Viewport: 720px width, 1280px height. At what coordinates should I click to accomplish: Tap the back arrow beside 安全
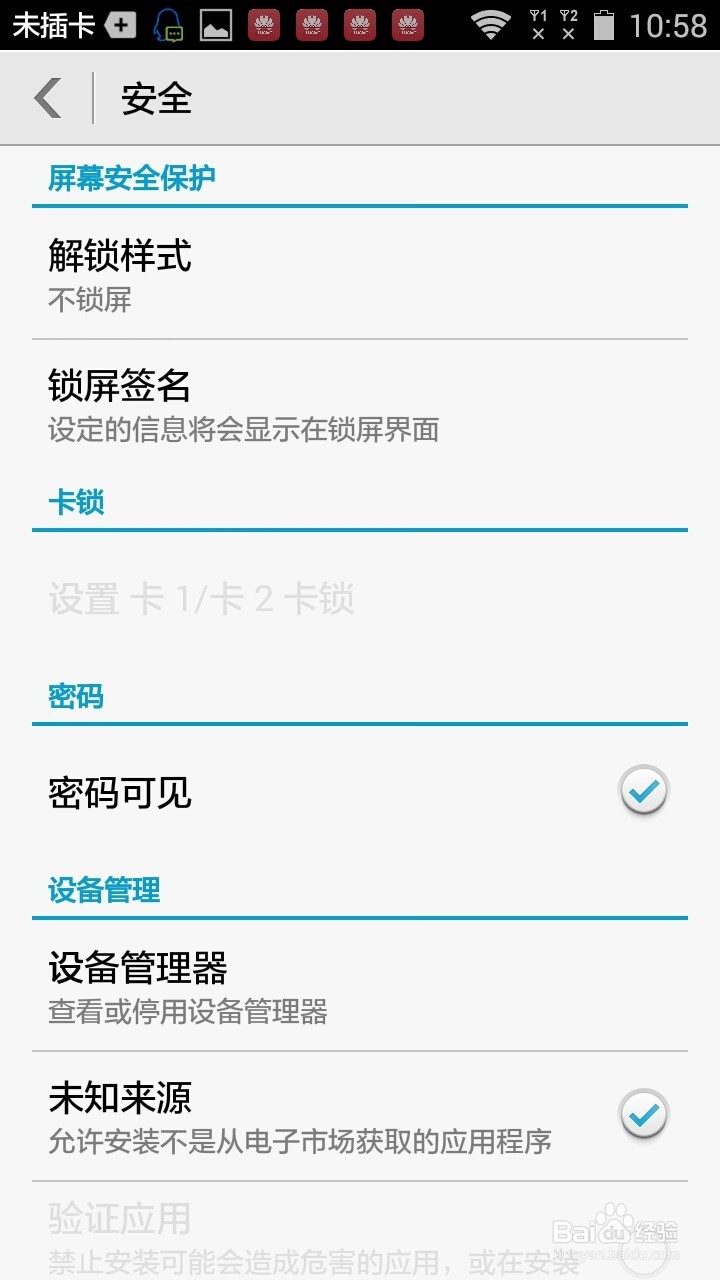click(47, 99)
